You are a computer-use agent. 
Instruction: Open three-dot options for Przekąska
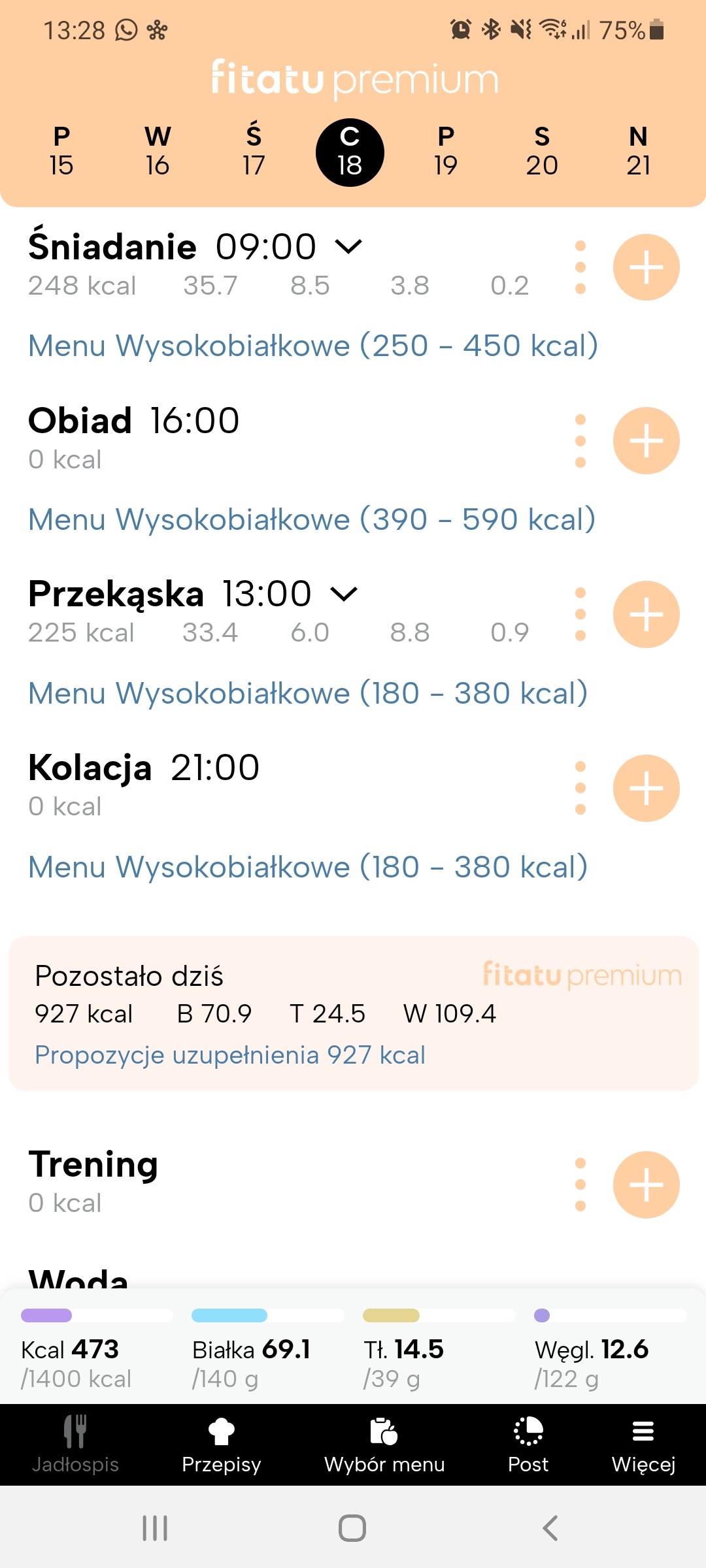pos(580,613)
